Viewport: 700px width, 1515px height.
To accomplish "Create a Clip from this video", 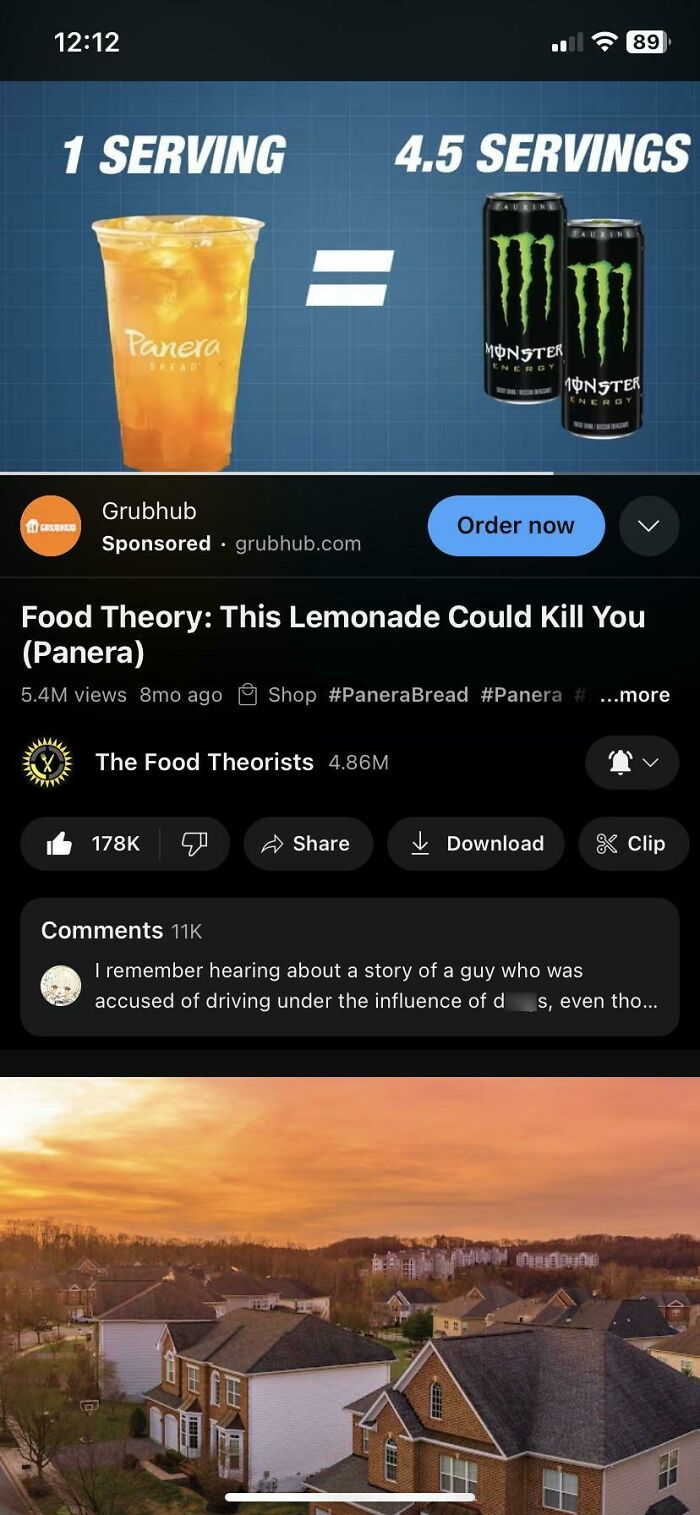I will click(x=631, y=844).
